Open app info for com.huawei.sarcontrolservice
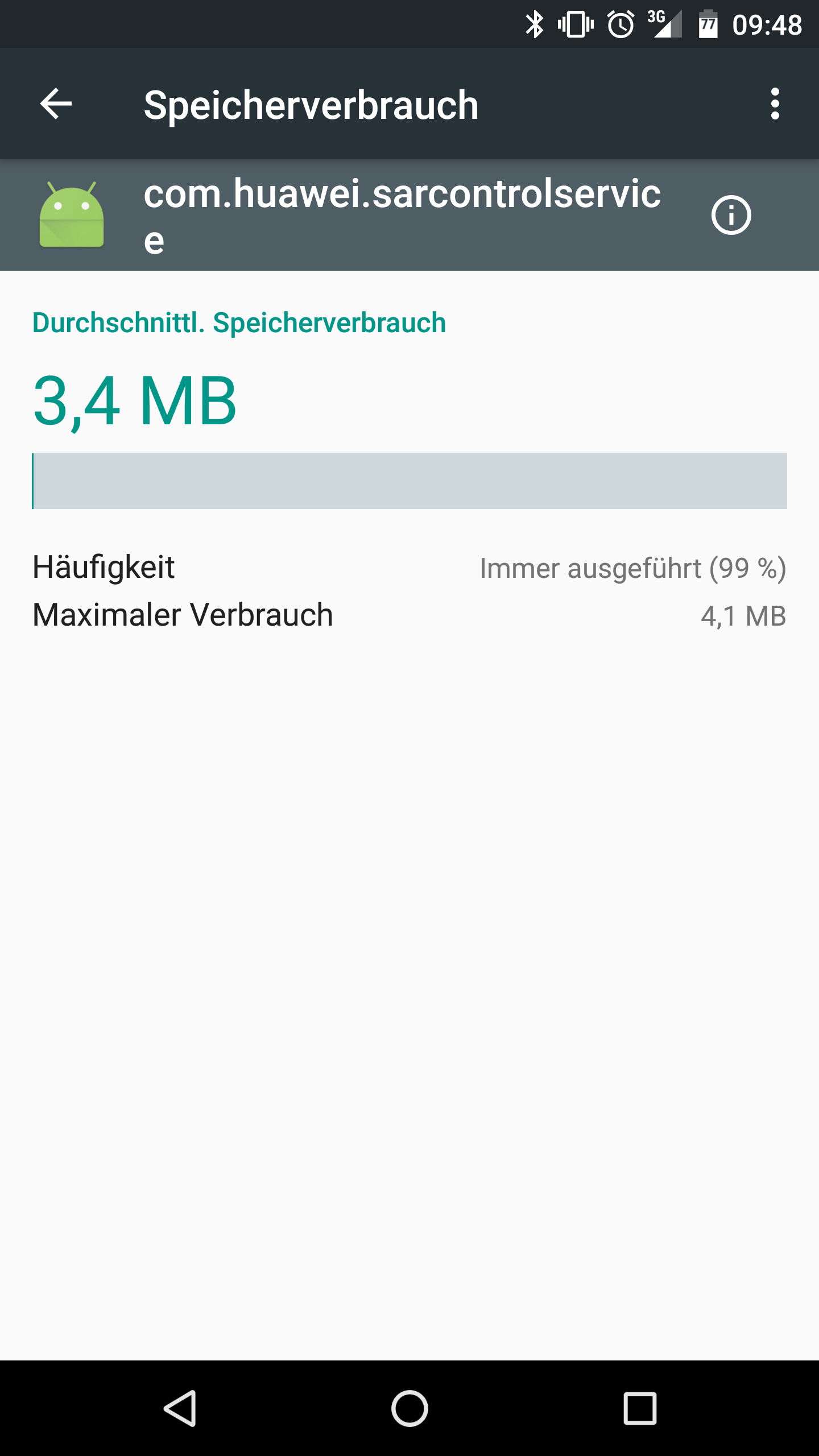 coord(731,215)
